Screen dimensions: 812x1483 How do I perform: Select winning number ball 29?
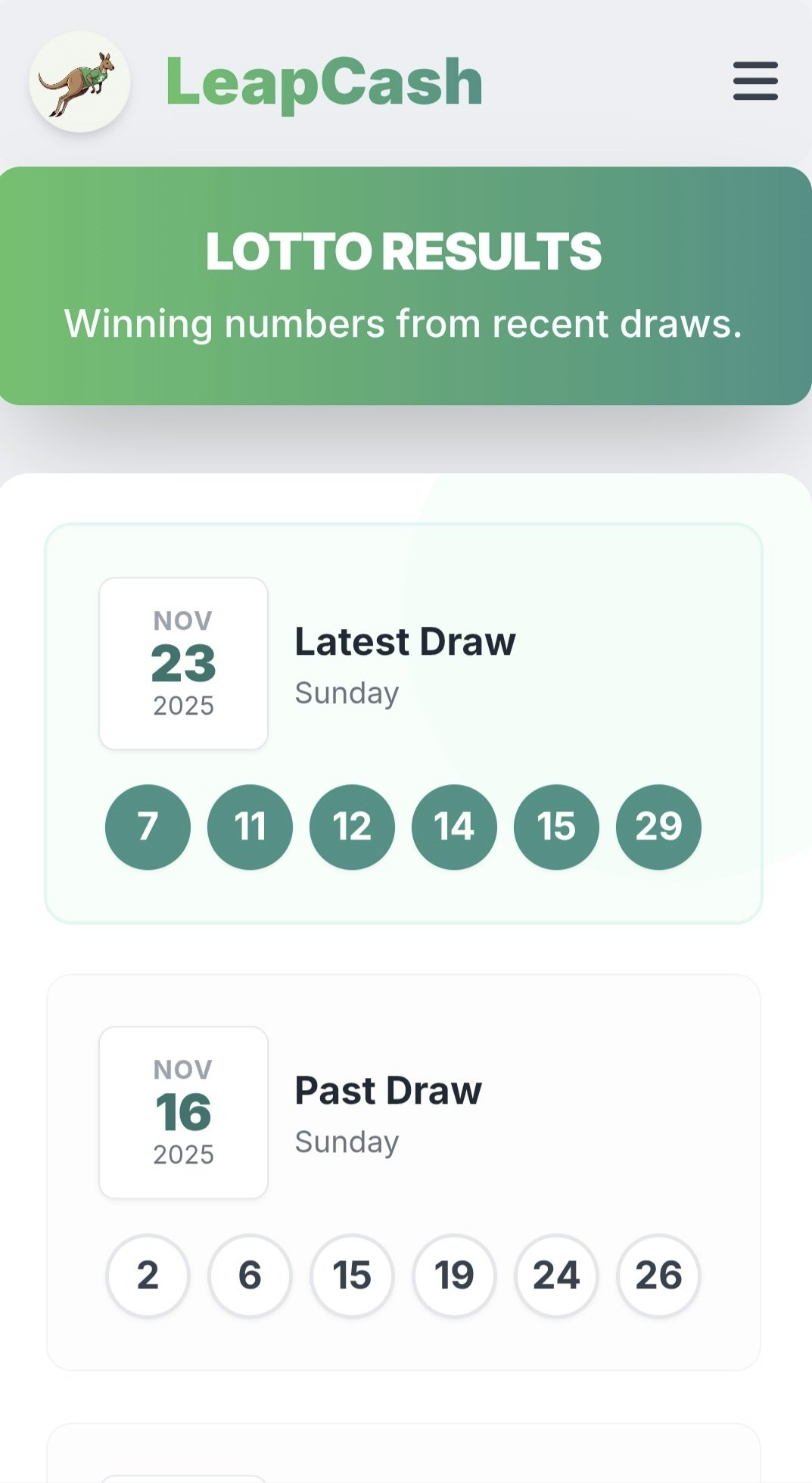(x=658, y=827)
